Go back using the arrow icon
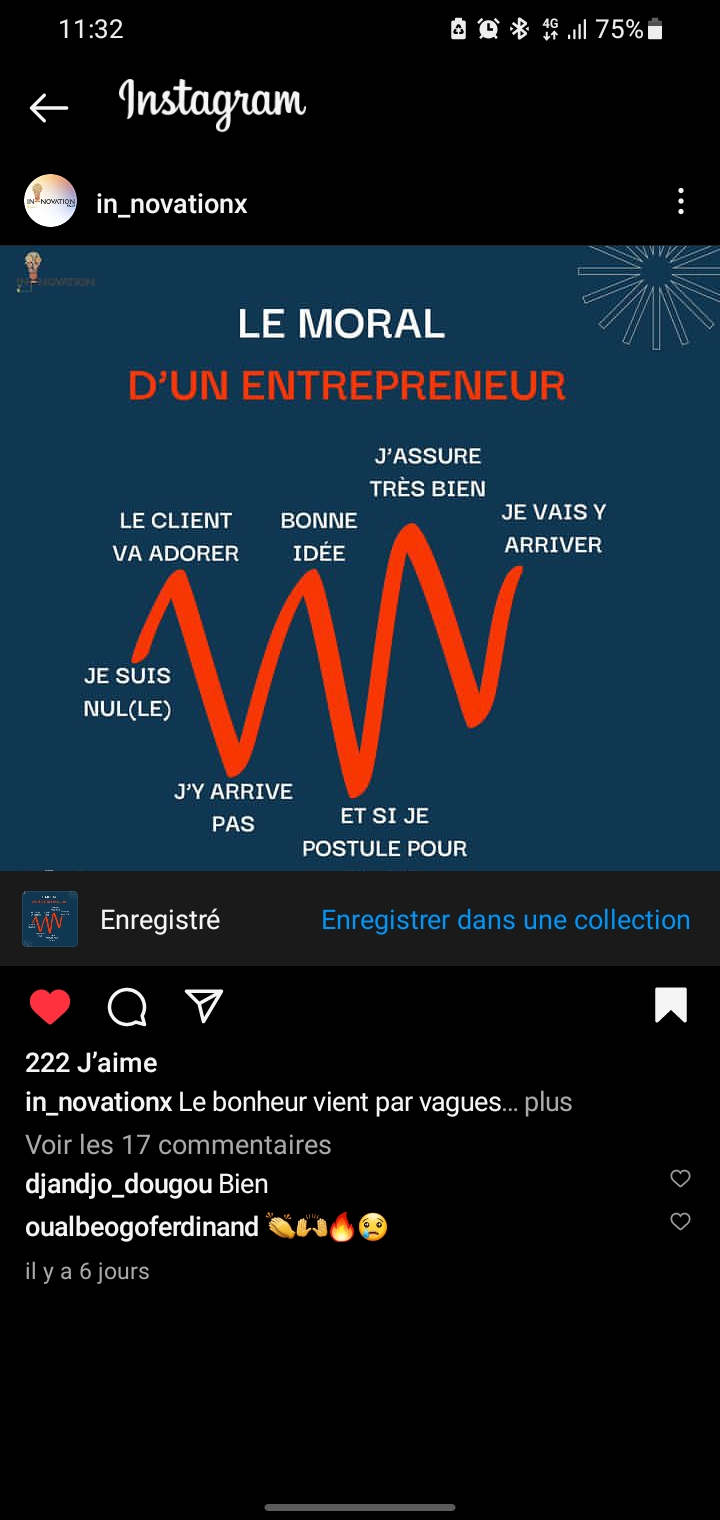Viewport: 720px width, 1520px height. coord(48,107)
